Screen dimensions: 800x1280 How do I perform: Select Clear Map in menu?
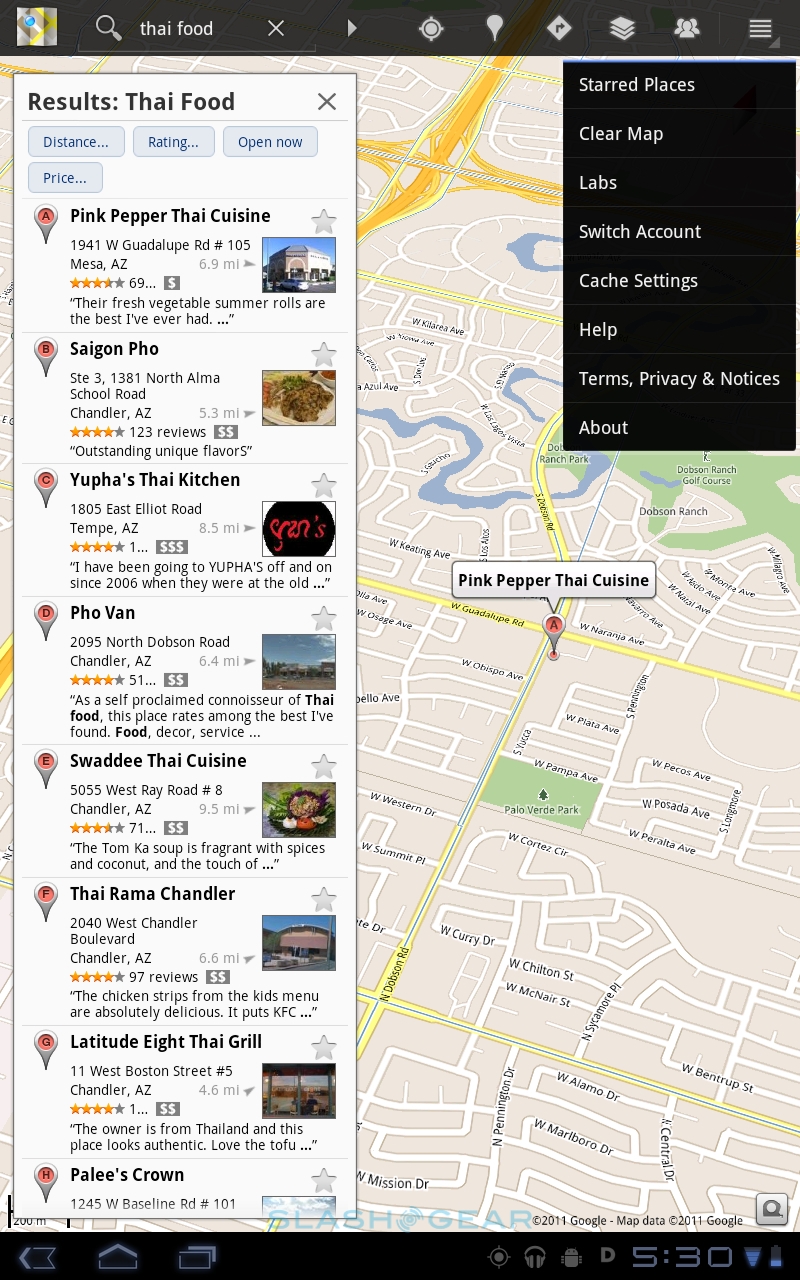[621, 134]
